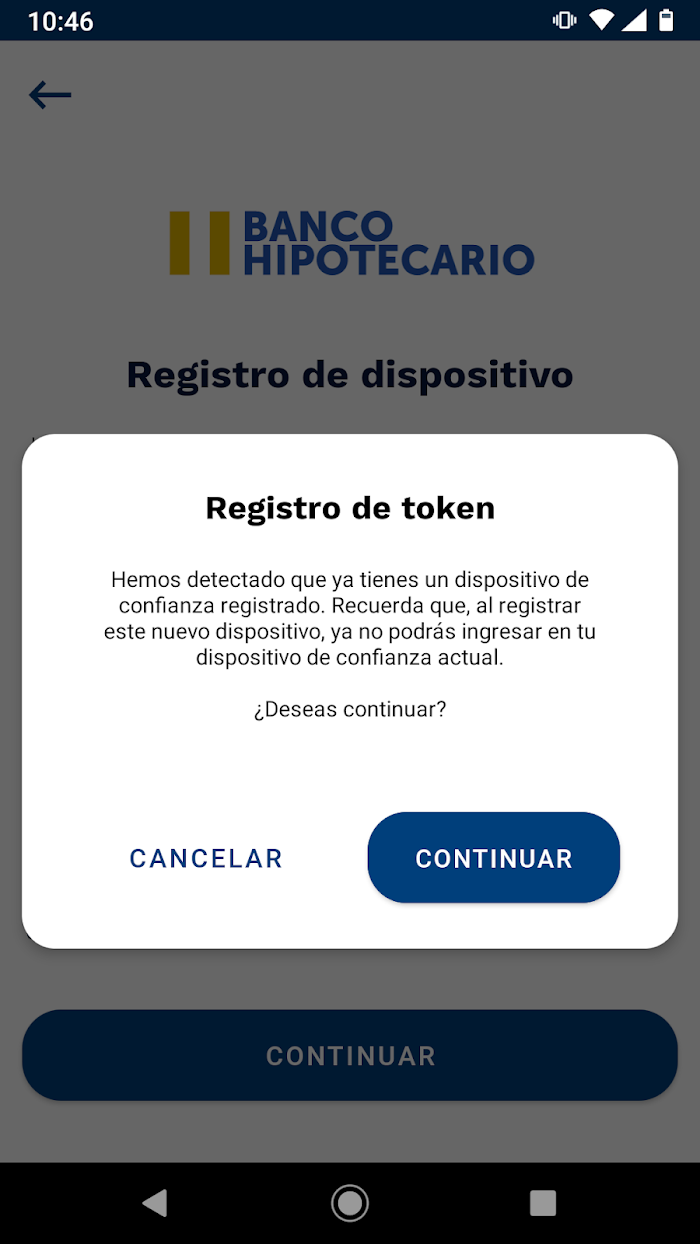Tap CANCELAR in the token dialog
The width and height of the screenshot is (700, 1244).
click(206, 858)
